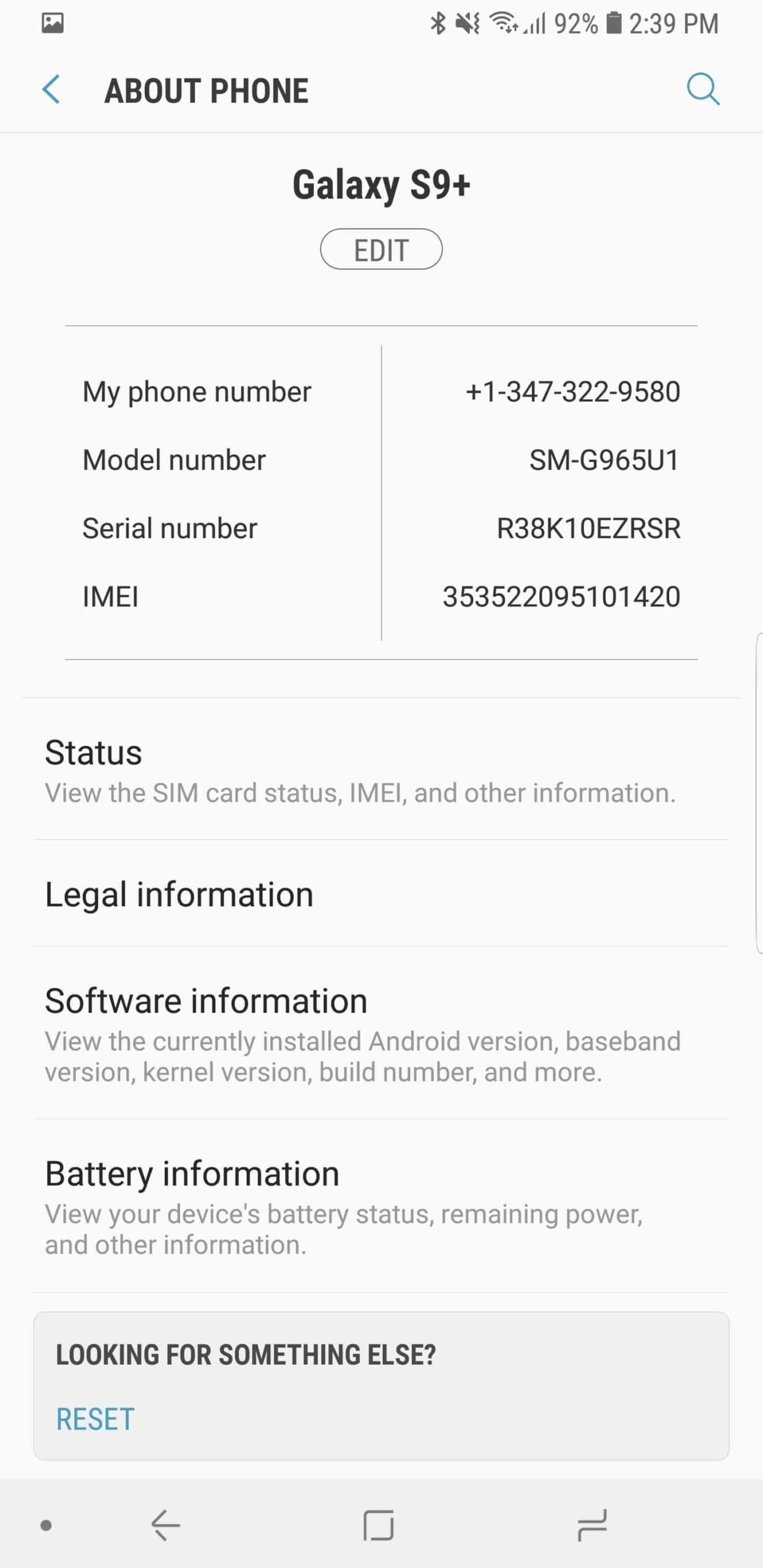
Task: Tap the system home button
Action: pyautogui.click(x=378, y=1525)
